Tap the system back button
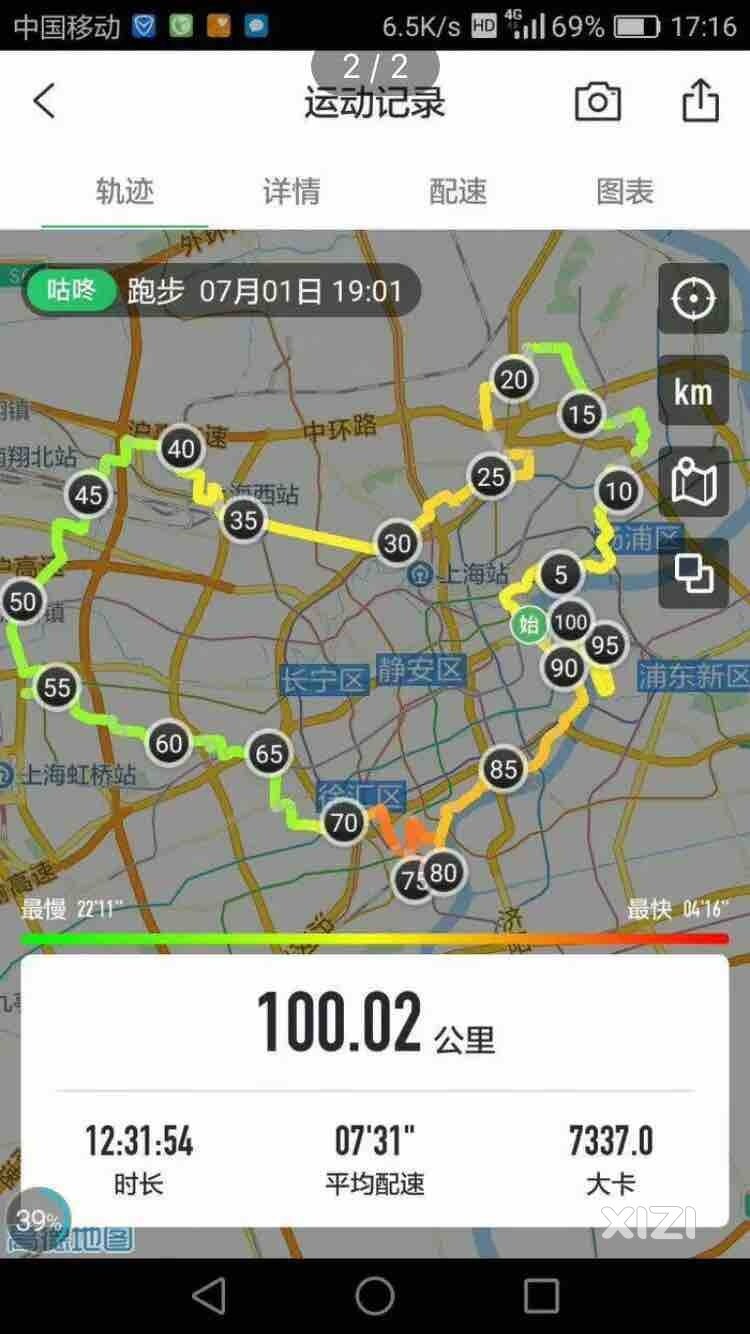The image size is (750, 1334). [x=208, y=1296]
